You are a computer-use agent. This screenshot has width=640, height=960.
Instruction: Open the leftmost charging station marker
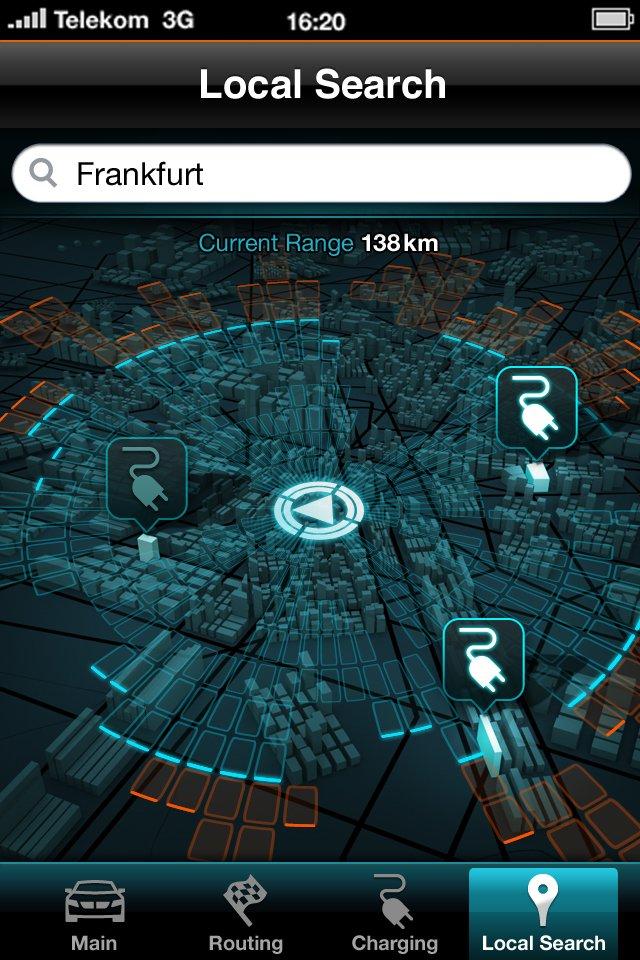(x=146, y=479)
